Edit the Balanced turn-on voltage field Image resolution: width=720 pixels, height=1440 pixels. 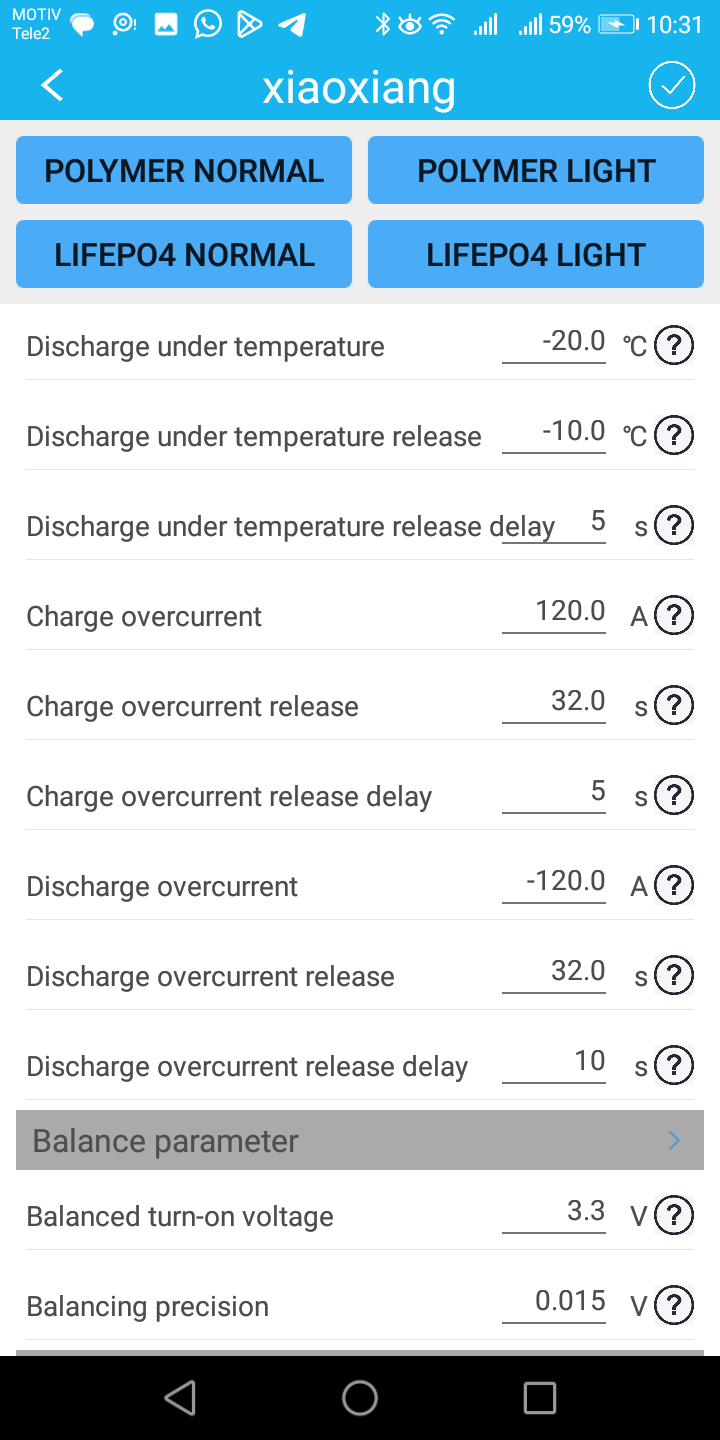pos(554,1212)
